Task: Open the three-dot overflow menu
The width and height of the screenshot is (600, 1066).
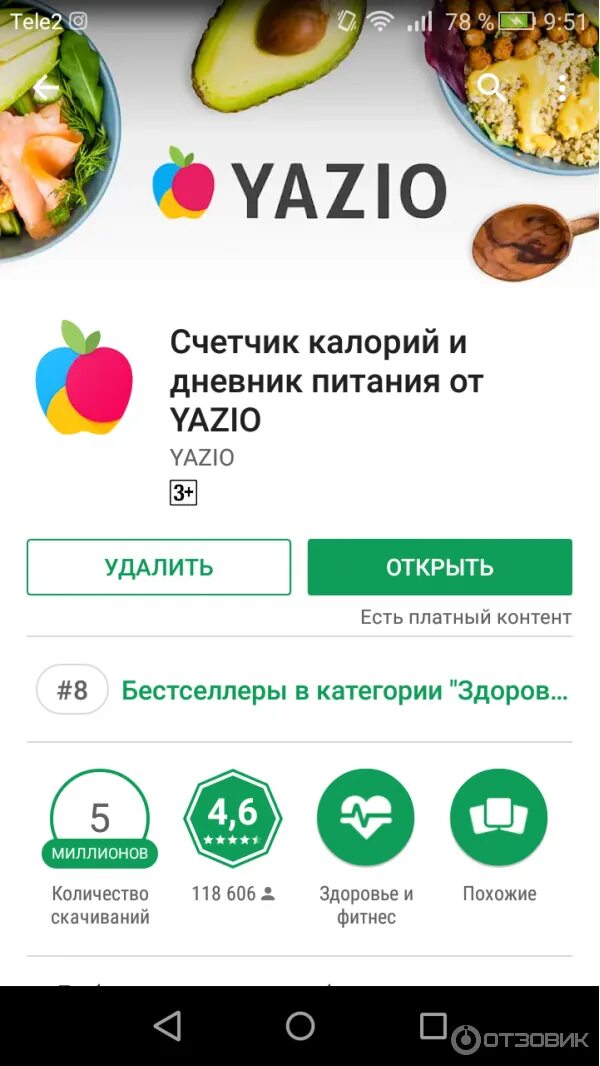Action: click(x=562, y=87)
